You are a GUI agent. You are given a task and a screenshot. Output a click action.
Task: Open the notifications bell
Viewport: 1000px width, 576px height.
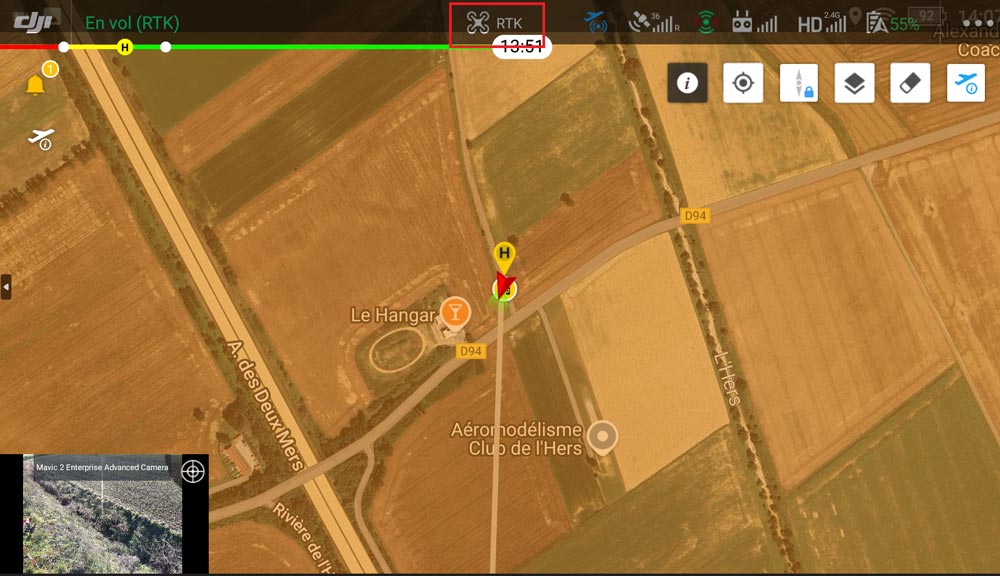click(x=35, y=84)
